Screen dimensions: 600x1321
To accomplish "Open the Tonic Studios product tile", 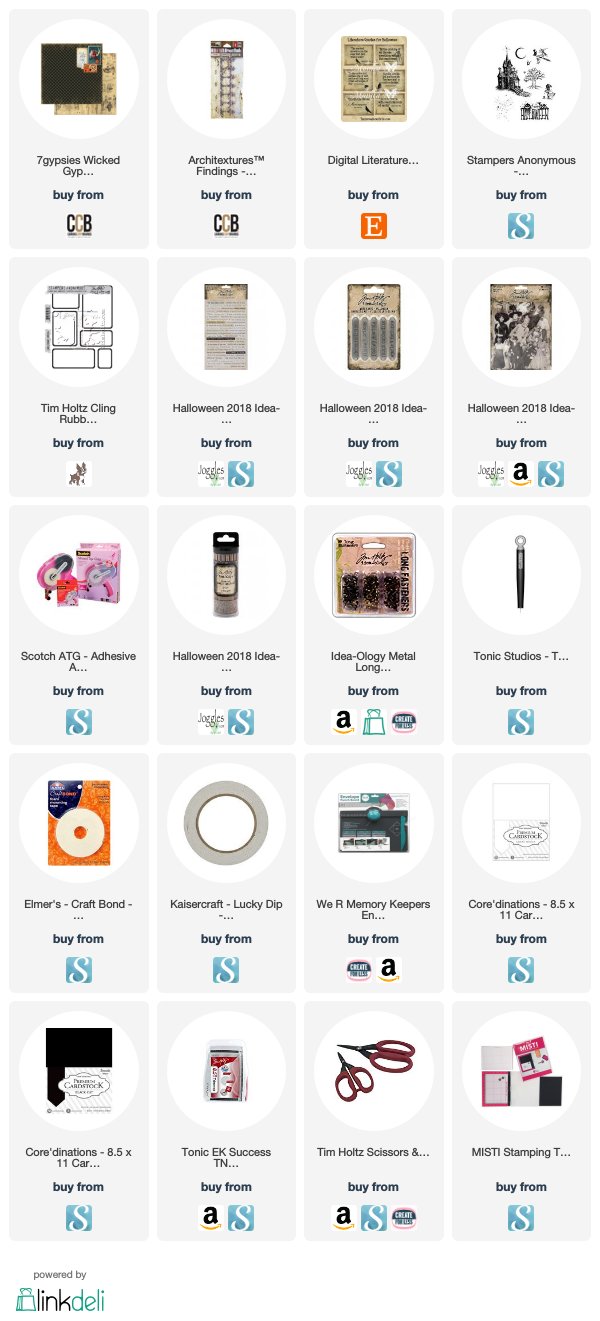I will click(521, 624).
